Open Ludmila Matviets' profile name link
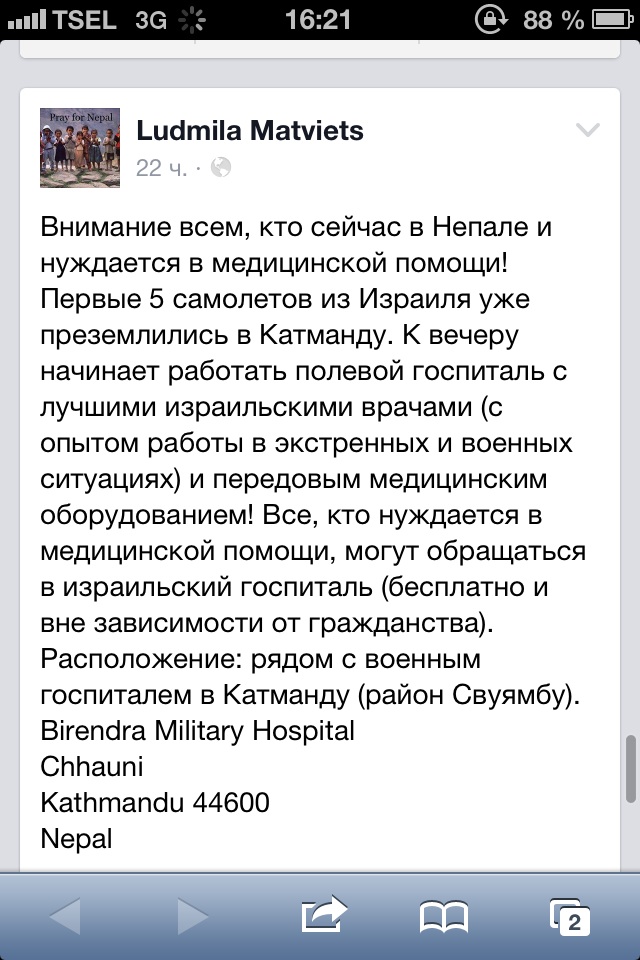 pos(249,131)
